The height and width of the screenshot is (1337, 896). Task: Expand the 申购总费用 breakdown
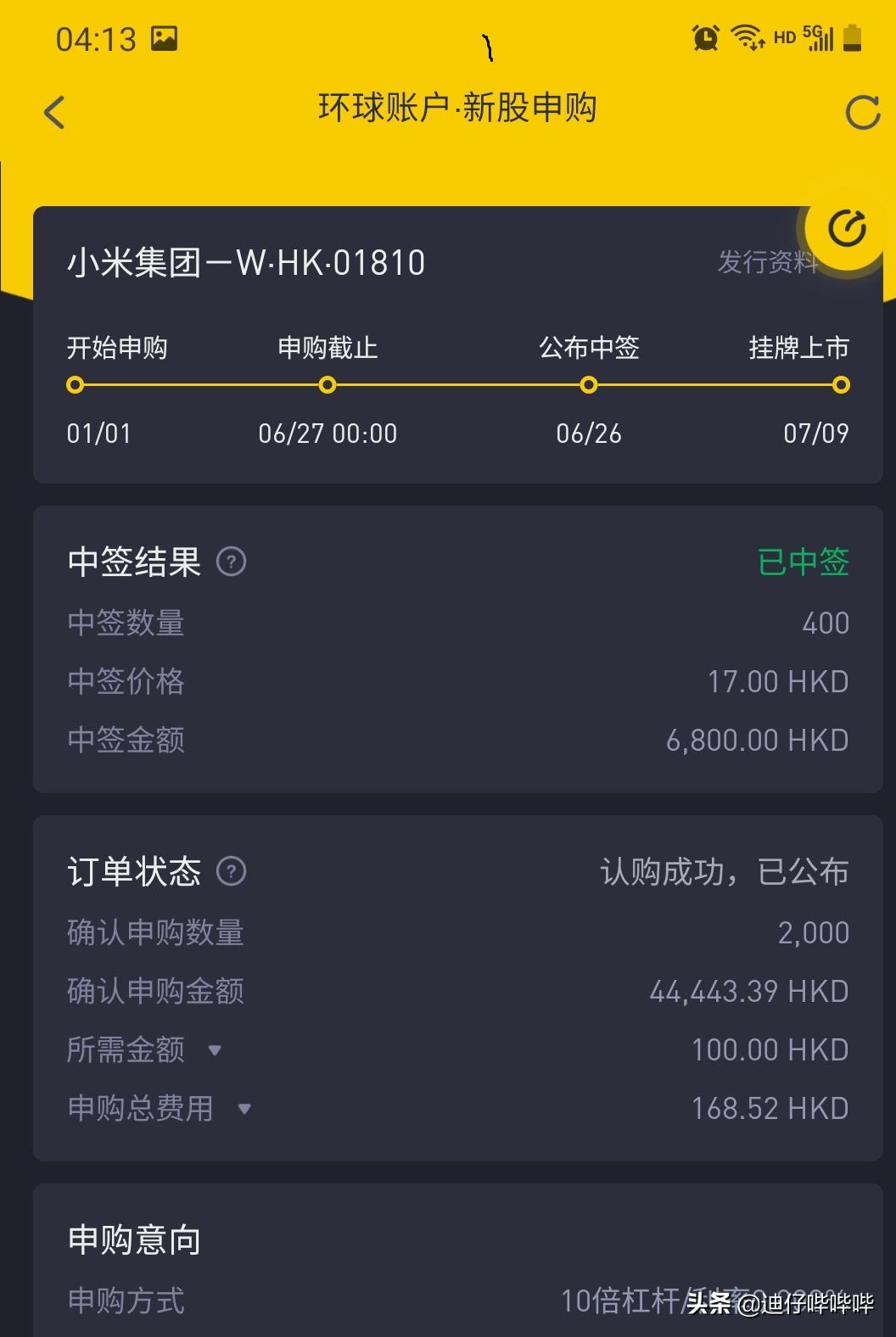(245, 1109)
